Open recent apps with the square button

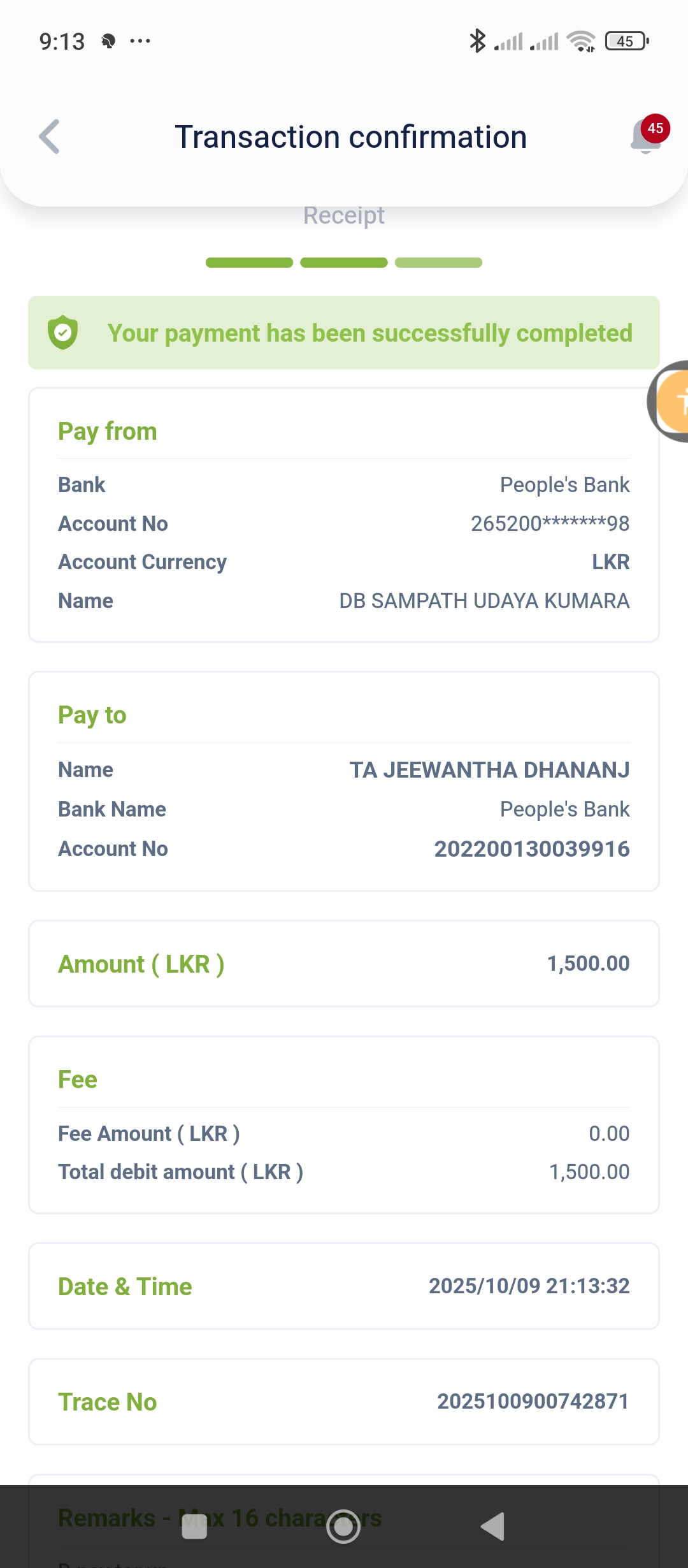tap(194, 1526)
